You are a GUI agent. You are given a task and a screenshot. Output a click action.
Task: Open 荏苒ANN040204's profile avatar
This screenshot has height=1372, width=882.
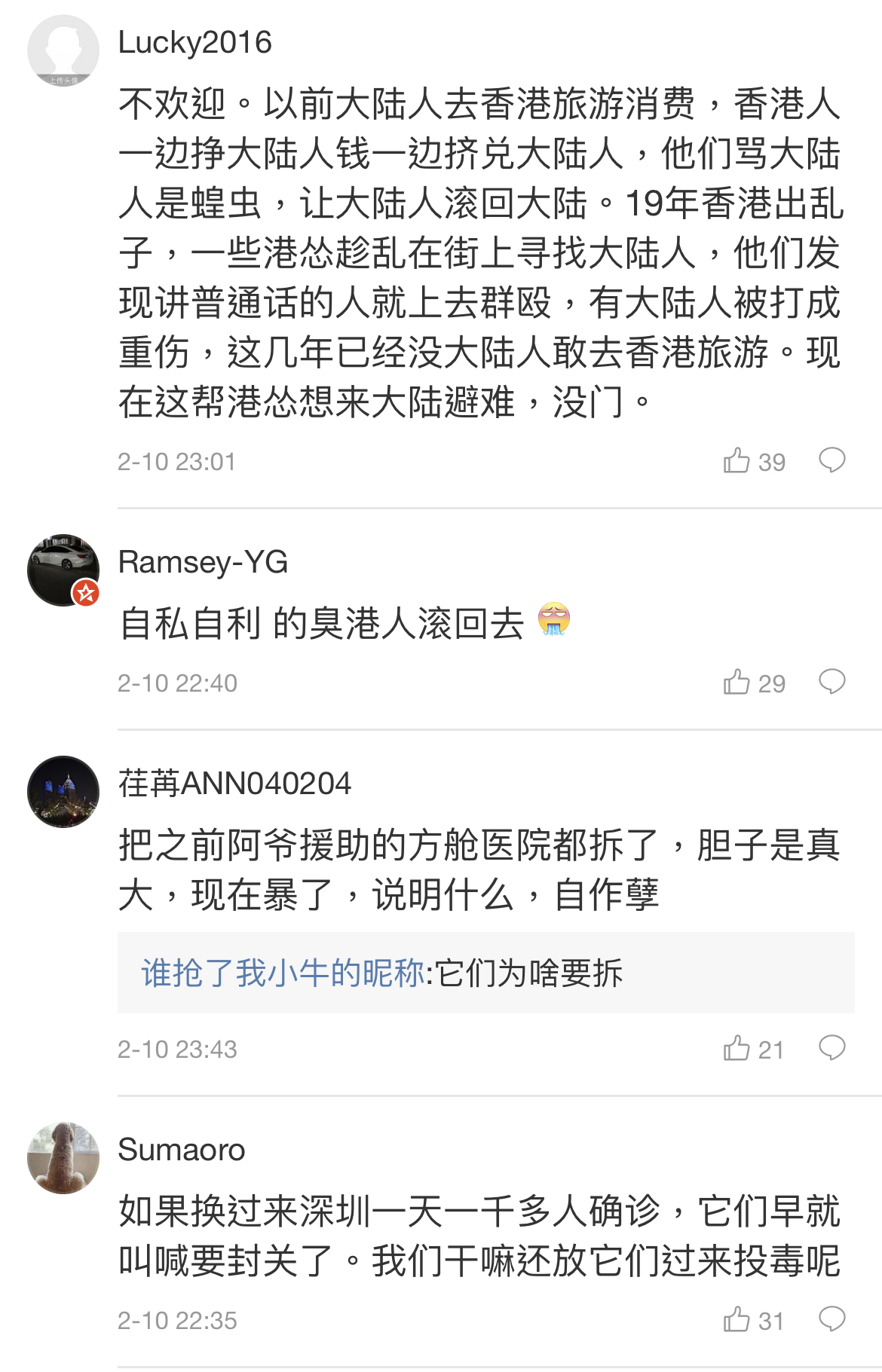(63, 792)
